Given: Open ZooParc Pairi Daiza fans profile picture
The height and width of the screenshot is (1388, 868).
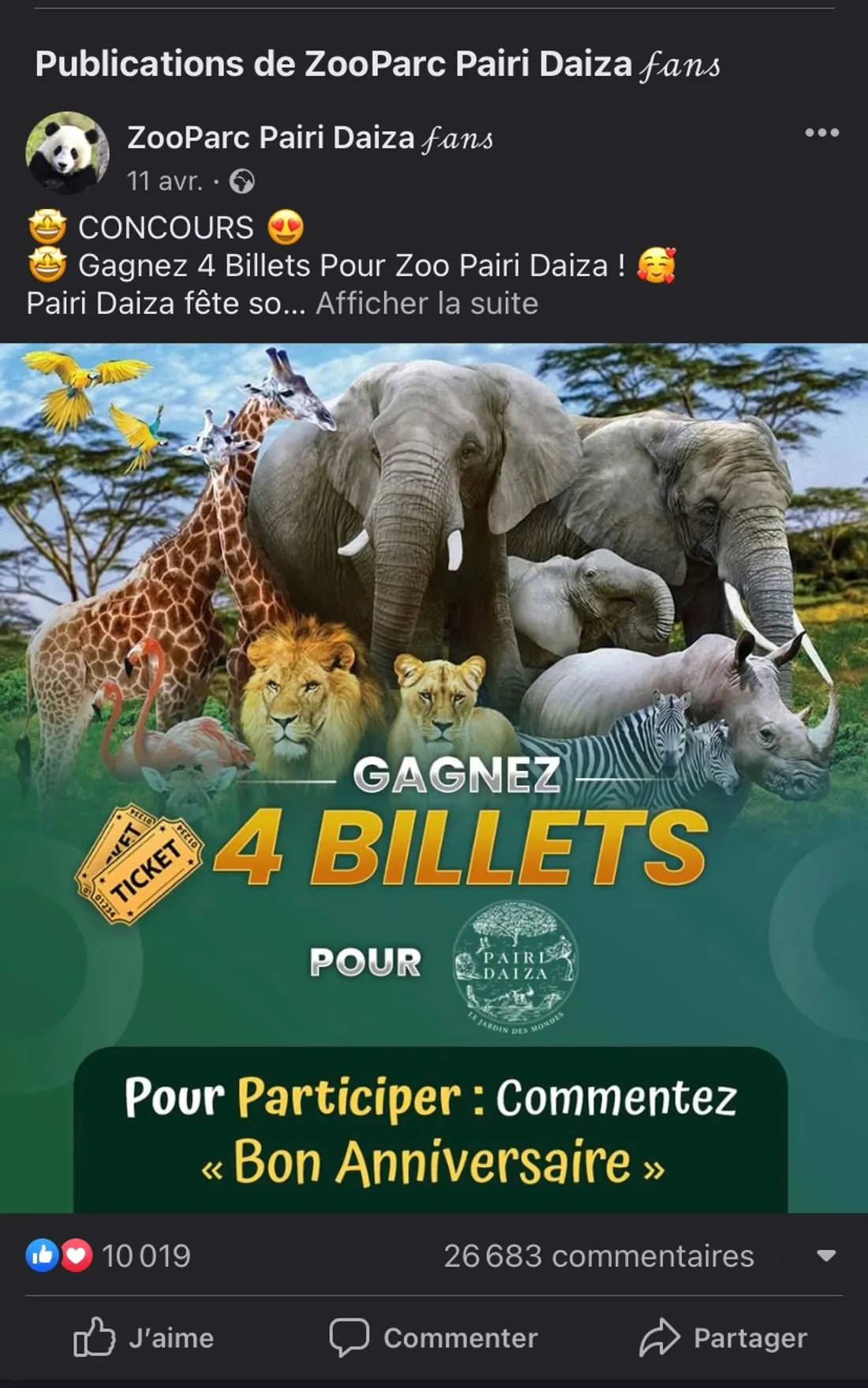Looking at the screenshot, I should 67,153.
